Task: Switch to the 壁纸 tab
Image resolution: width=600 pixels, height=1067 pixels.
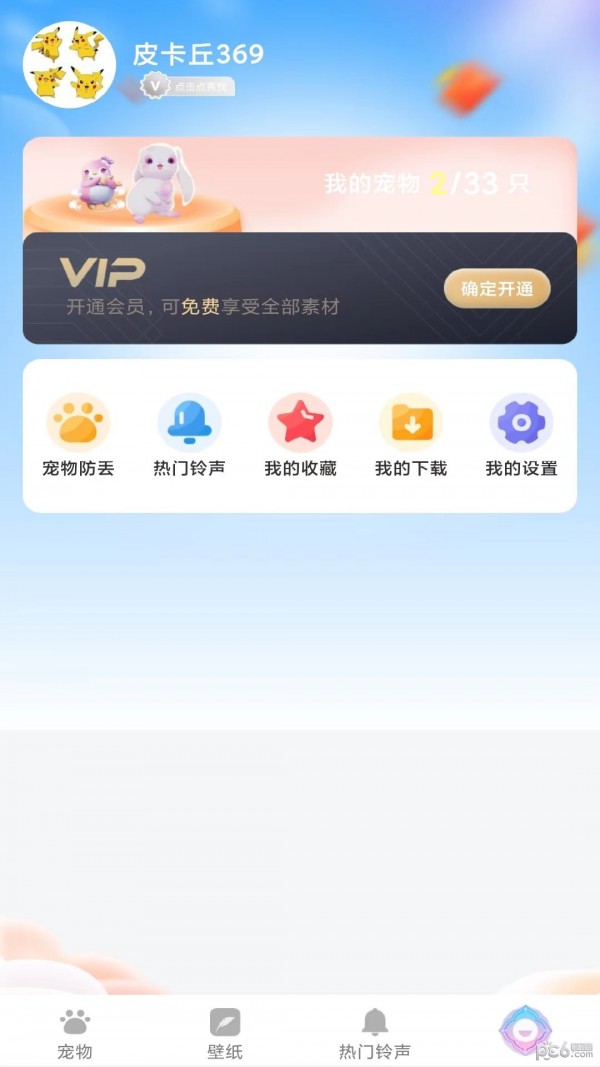Action: (x=225, y=1033)
